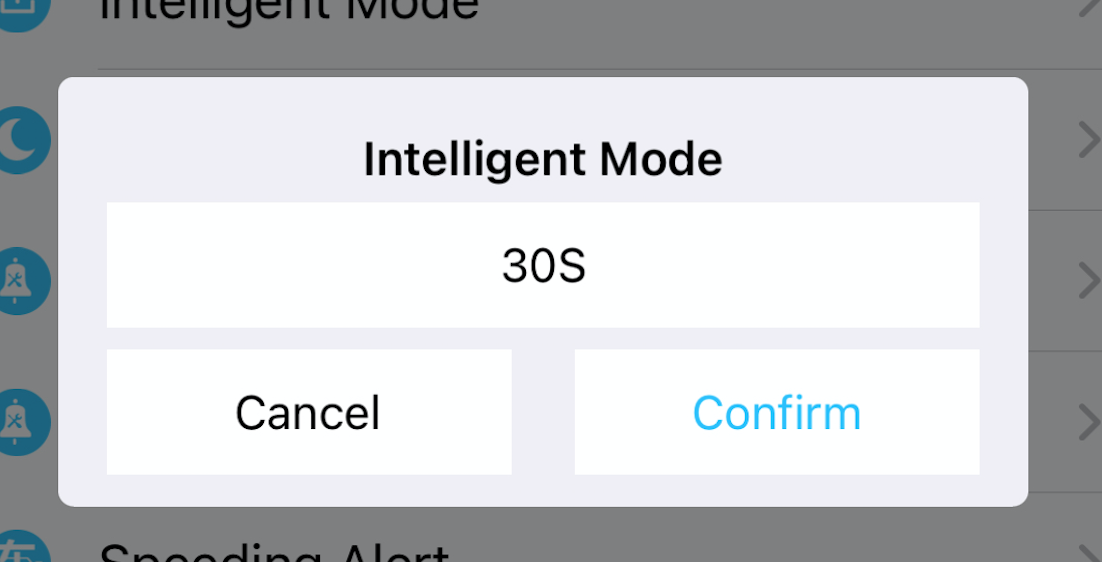
Task: Confirm the Intelligent Mode setting
Action: pos(776,412)
